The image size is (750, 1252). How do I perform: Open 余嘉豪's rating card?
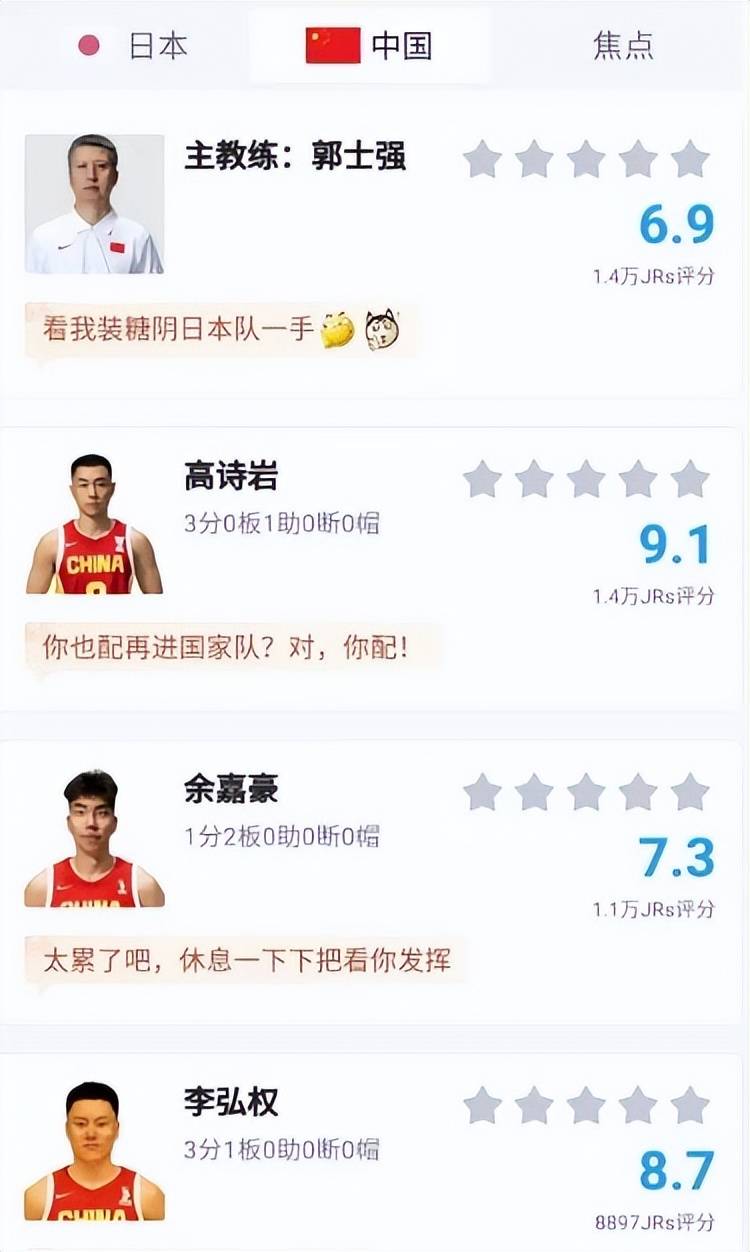coord(231,790)
